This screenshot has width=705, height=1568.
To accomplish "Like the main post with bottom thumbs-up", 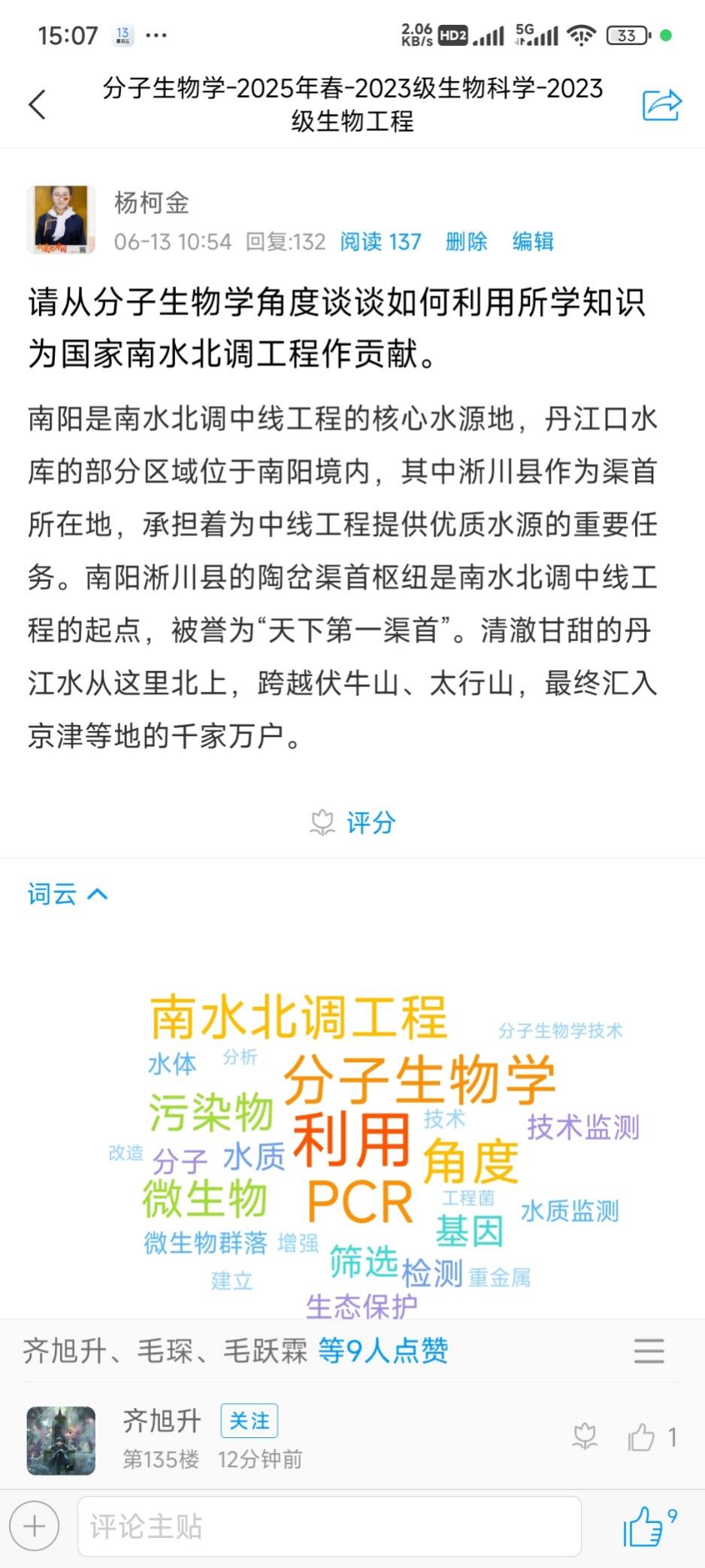I will [644, 1527].
